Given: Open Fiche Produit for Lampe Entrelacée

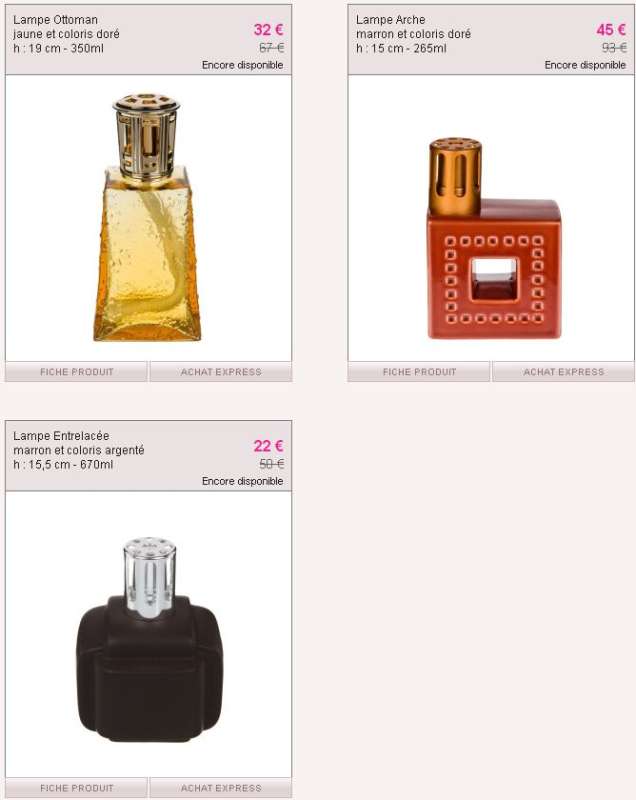Looking at the screenshot, I should tap(77, 788).
